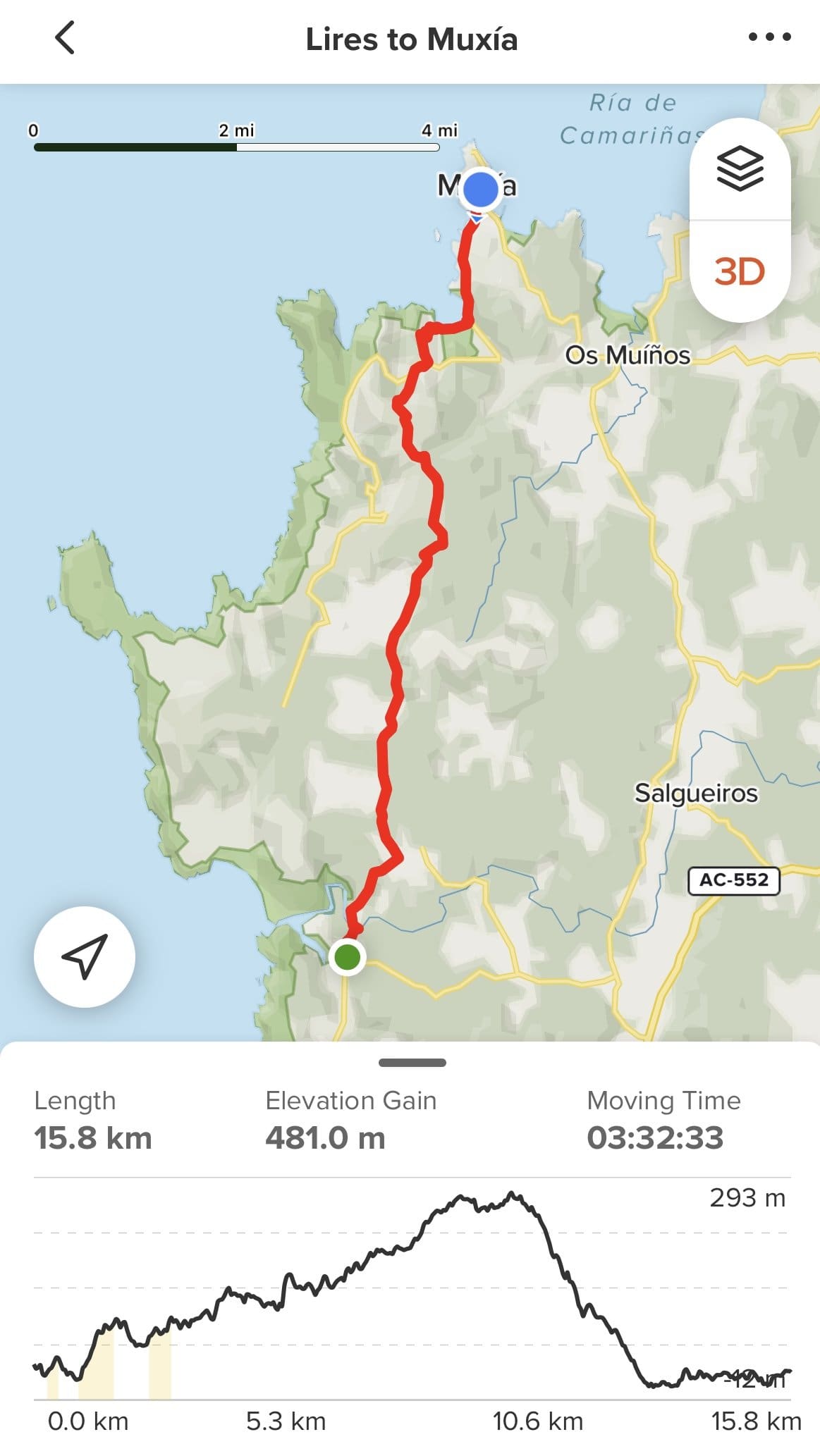Switch the map to 3D view
The height and width of the screenshot is (1456, 820).
[740, 271]
